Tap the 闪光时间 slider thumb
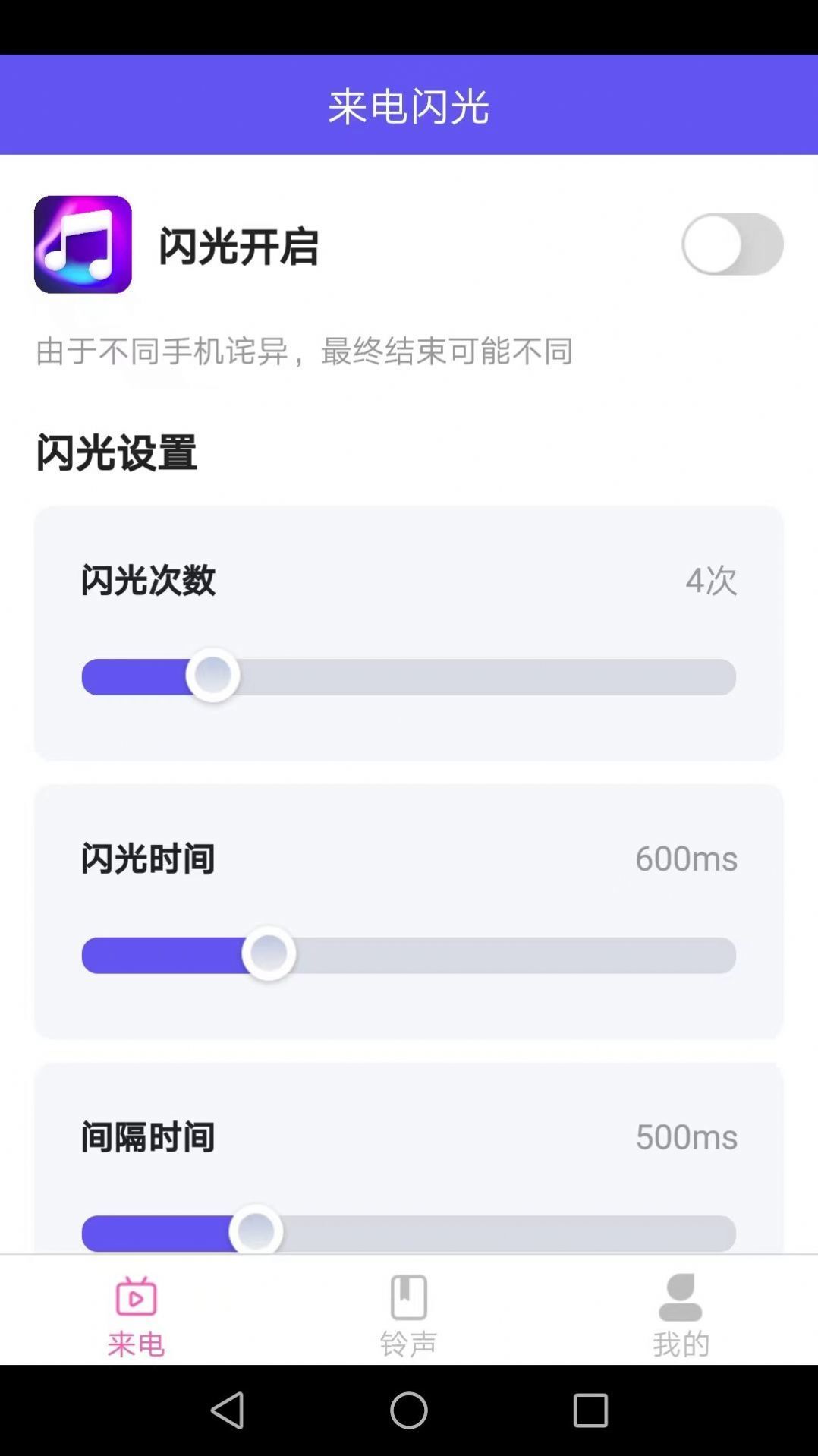This screenshot has width=818, height=1456. (269, 953)
